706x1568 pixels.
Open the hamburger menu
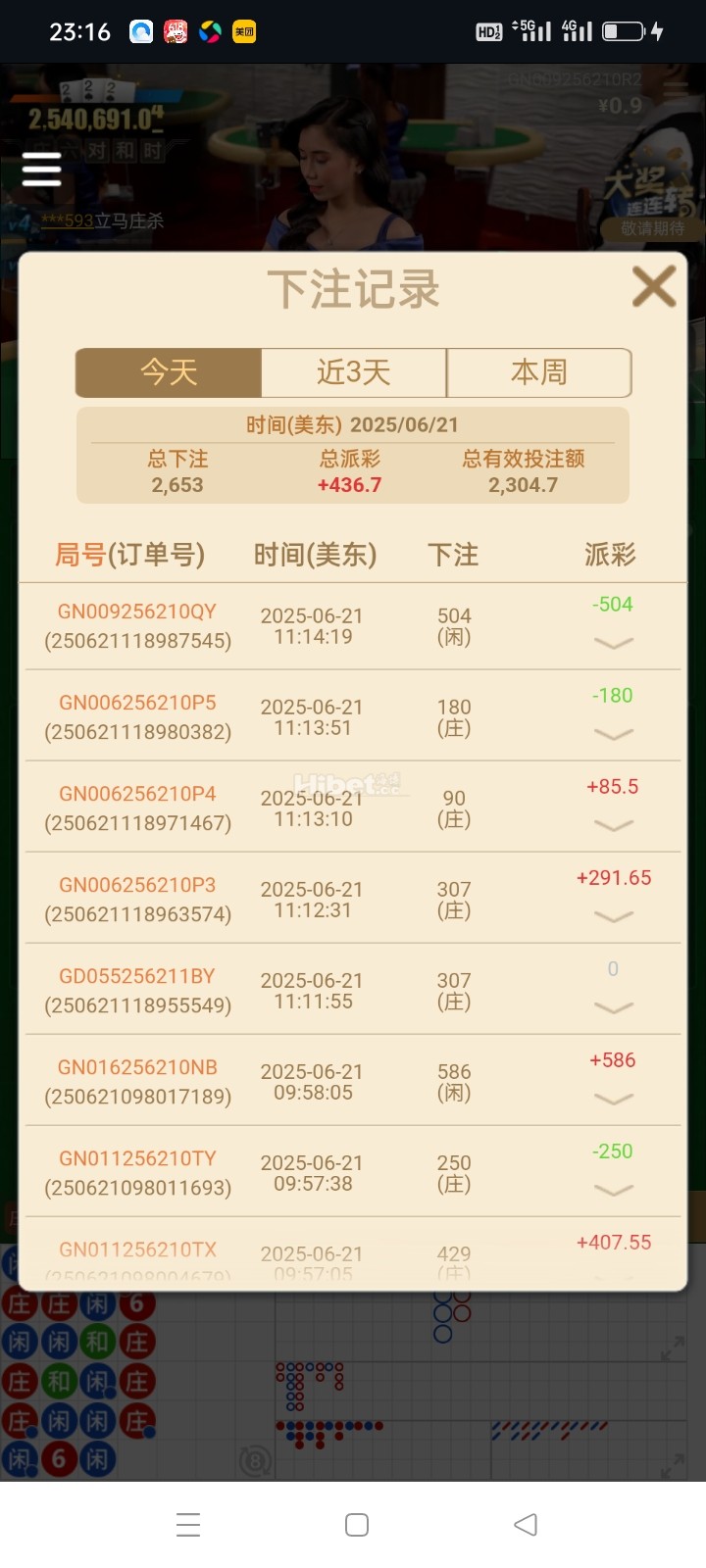41,169
